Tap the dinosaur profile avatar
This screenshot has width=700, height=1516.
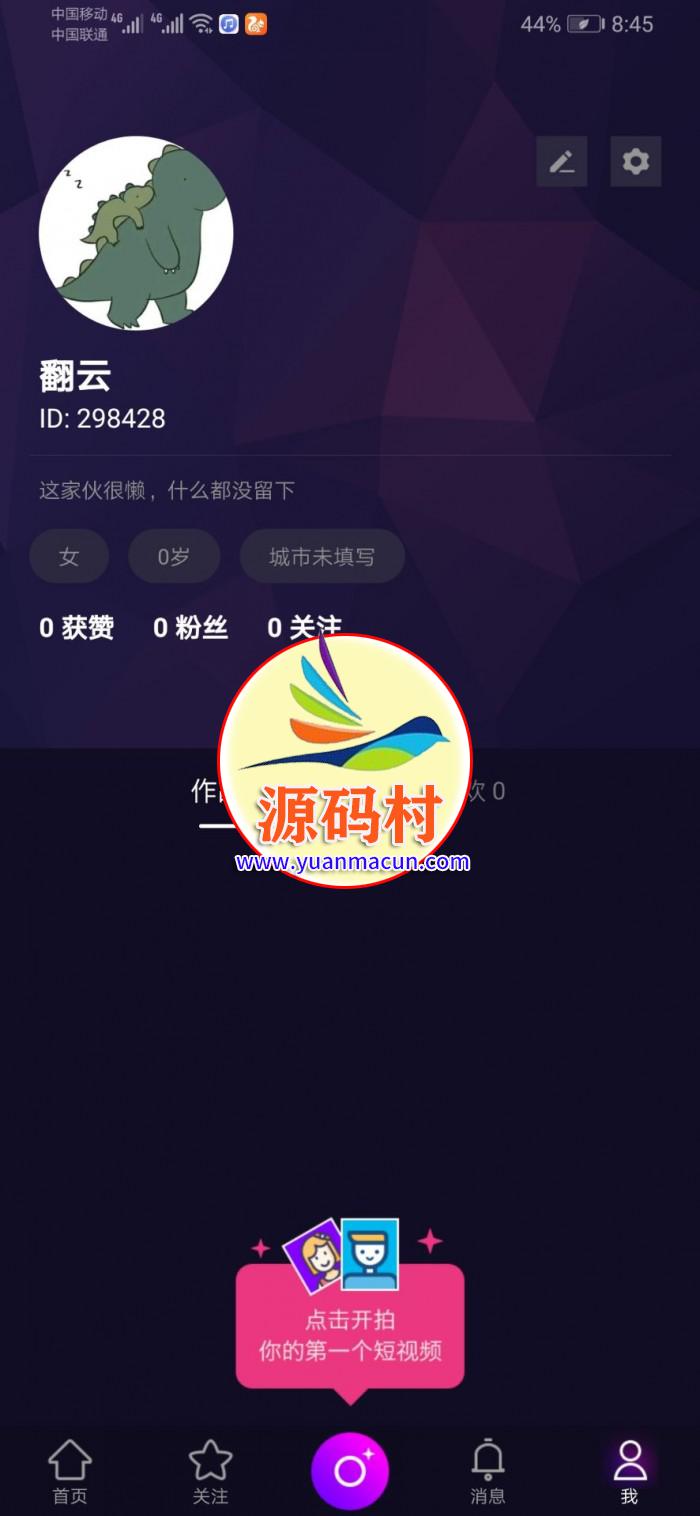[x=136, y=233]
